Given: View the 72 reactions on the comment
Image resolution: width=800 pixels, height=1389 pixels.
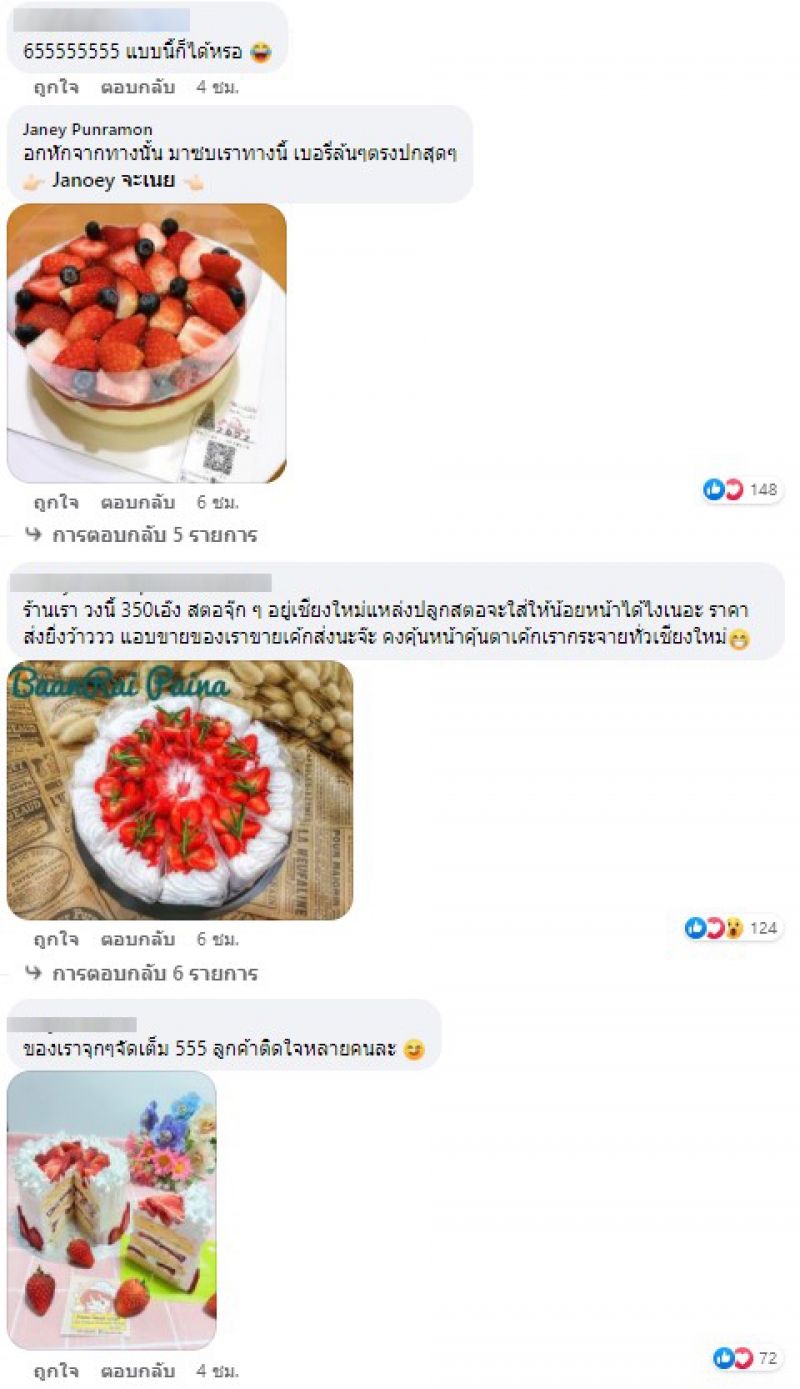Looking at the screenshot, I should tap(746, 1358).
